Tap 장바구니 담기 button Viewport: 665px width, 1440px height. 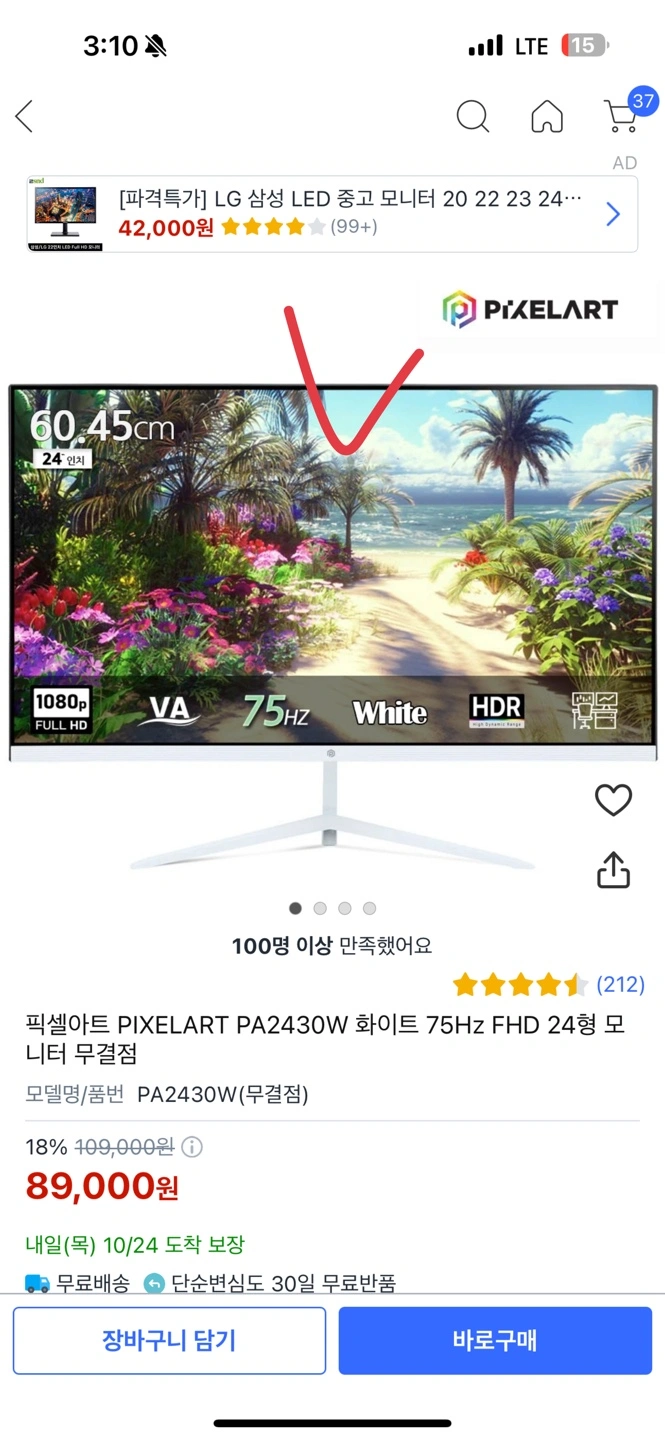(x=169, y=1340)
